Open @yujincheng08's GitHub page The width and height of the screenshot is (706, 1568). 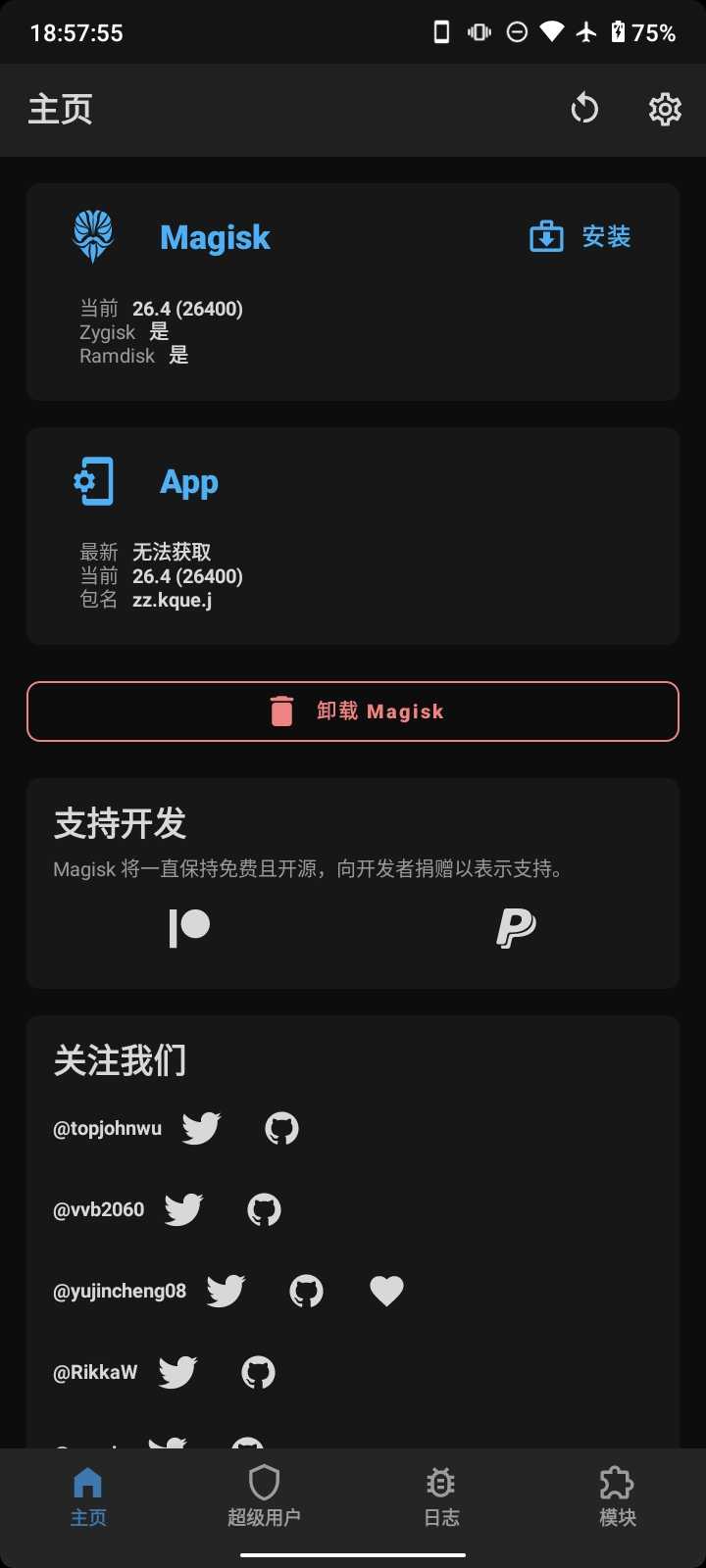306,1291
